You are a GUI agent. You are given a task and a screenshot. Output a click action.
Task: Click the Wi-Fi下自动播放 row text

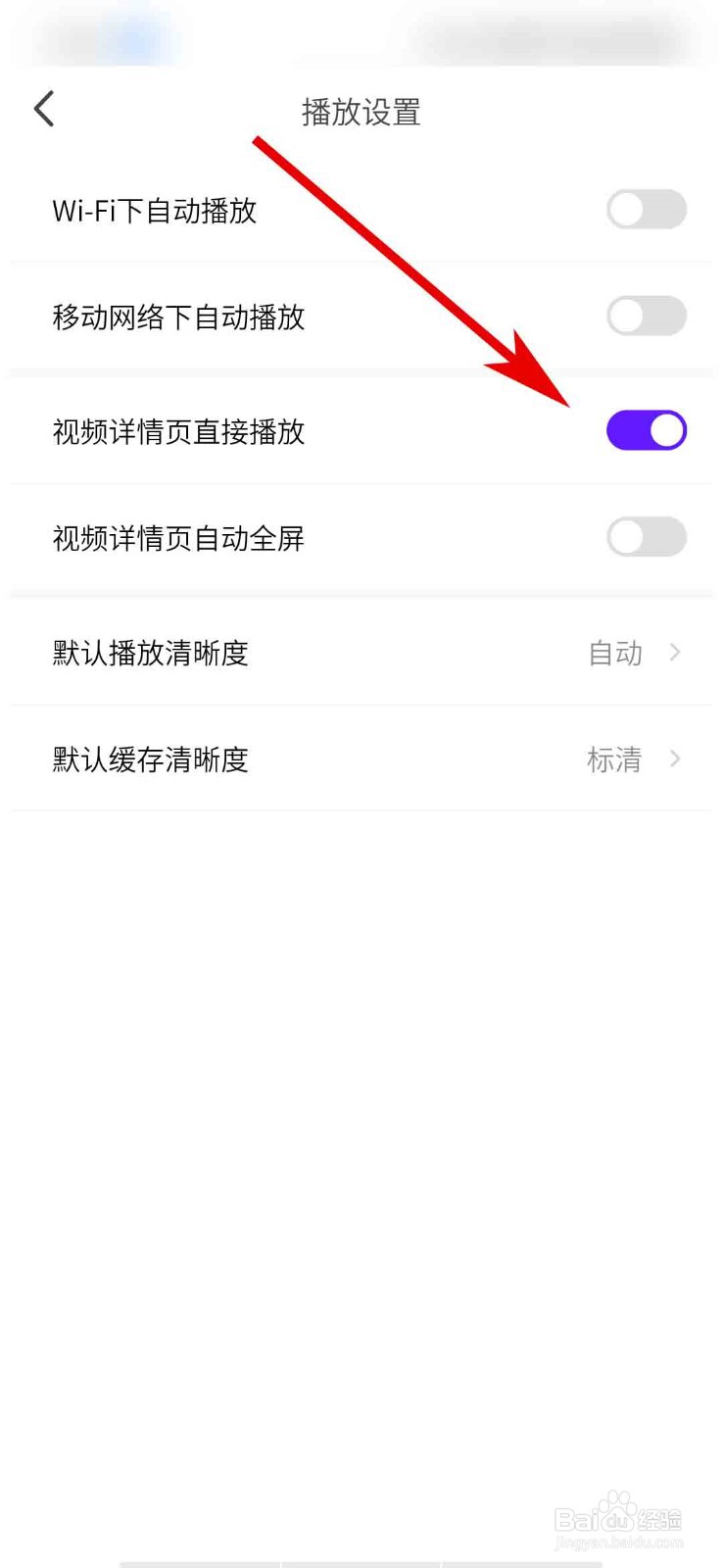154,210
